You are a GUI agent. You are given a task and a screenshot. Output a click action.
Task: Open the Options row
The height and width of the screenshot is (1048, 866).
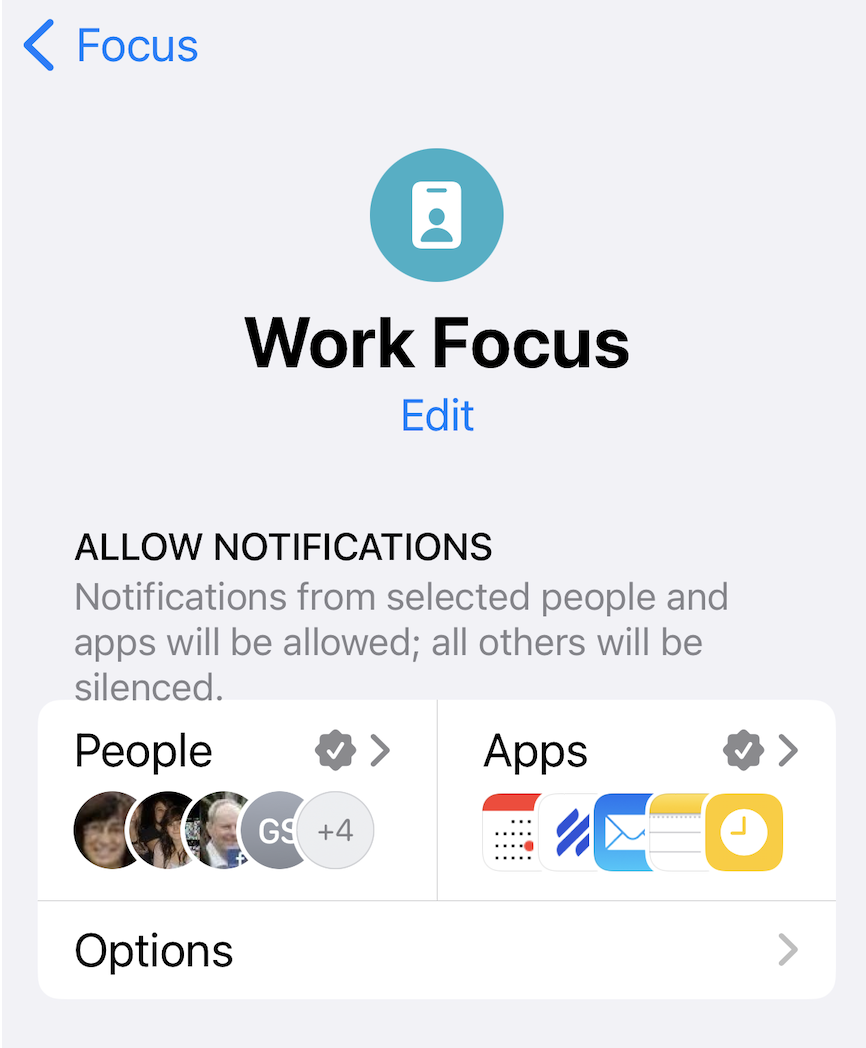click(x=436, y=950)
